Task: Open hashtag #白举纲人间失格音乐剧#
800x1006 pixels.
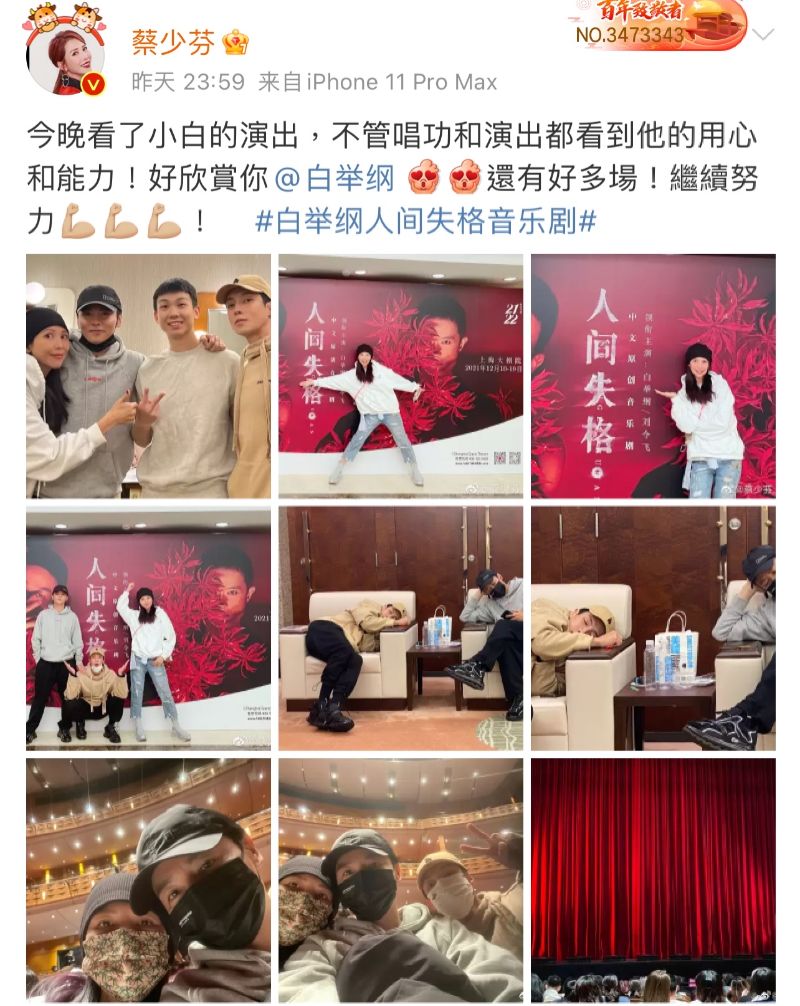Action: (425, 221)
